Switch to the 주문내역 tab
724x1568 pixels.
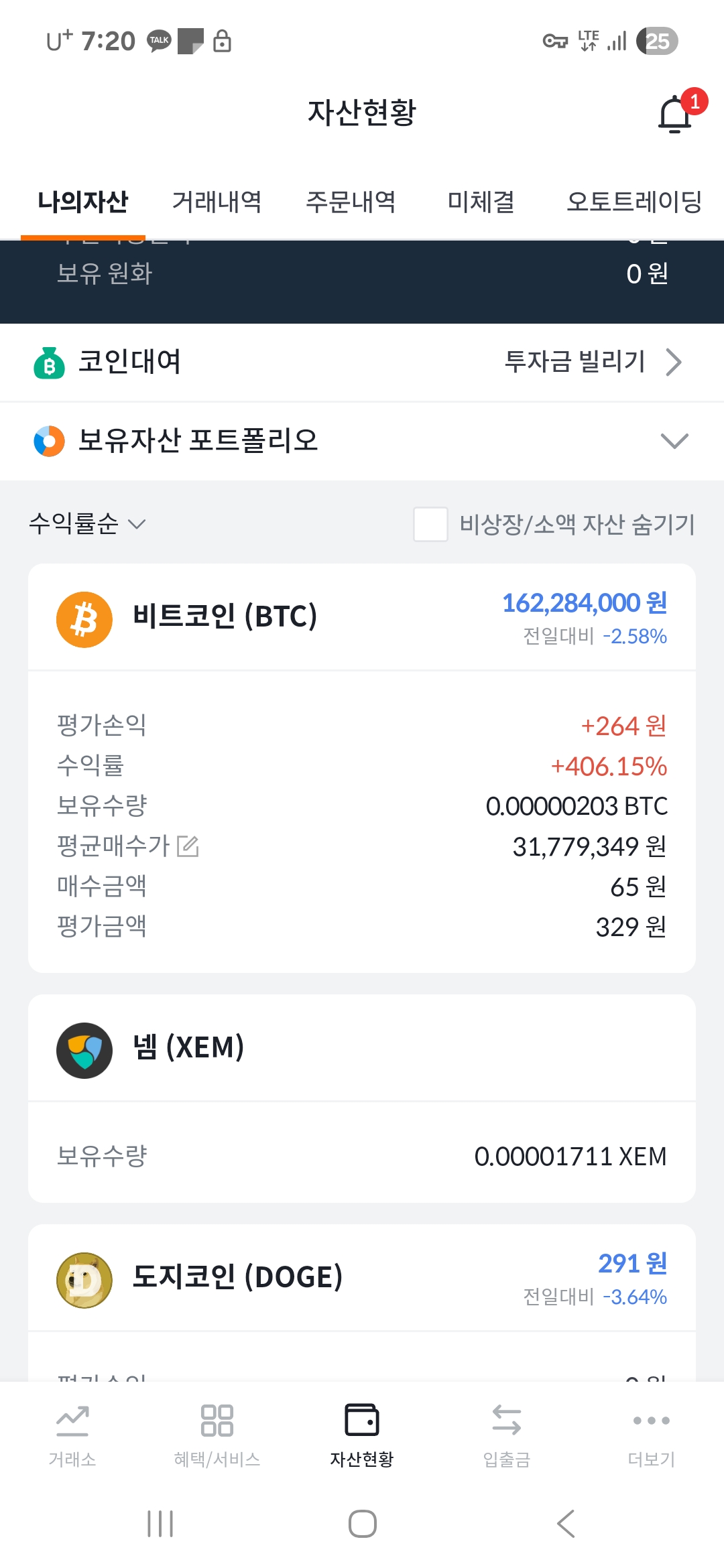coord(351,202)
